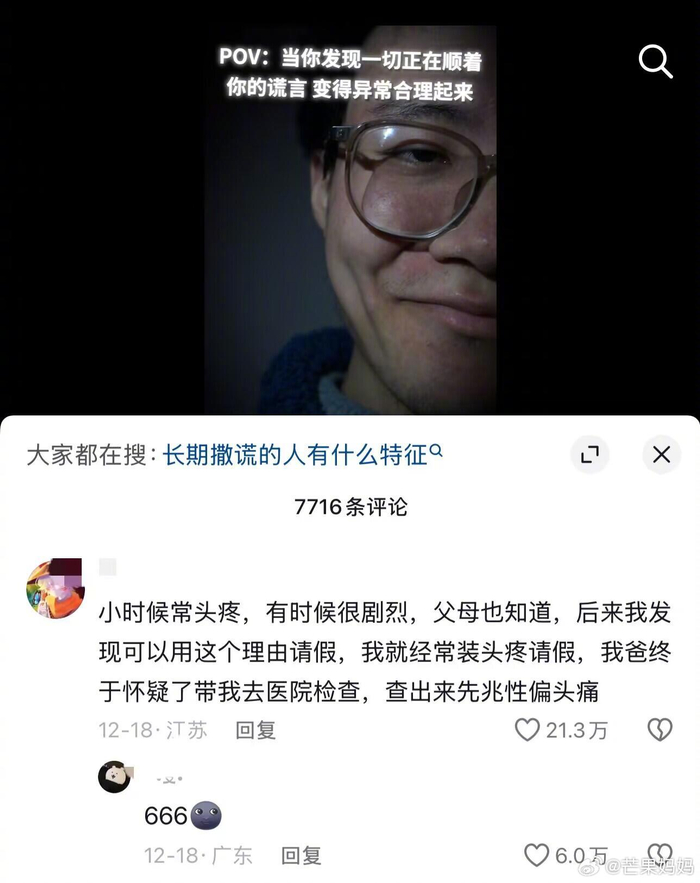Image resolution: width=700 pixels, height=883 pixels.
Task: Open the search magnifier icon
Action: coord(655,62)
